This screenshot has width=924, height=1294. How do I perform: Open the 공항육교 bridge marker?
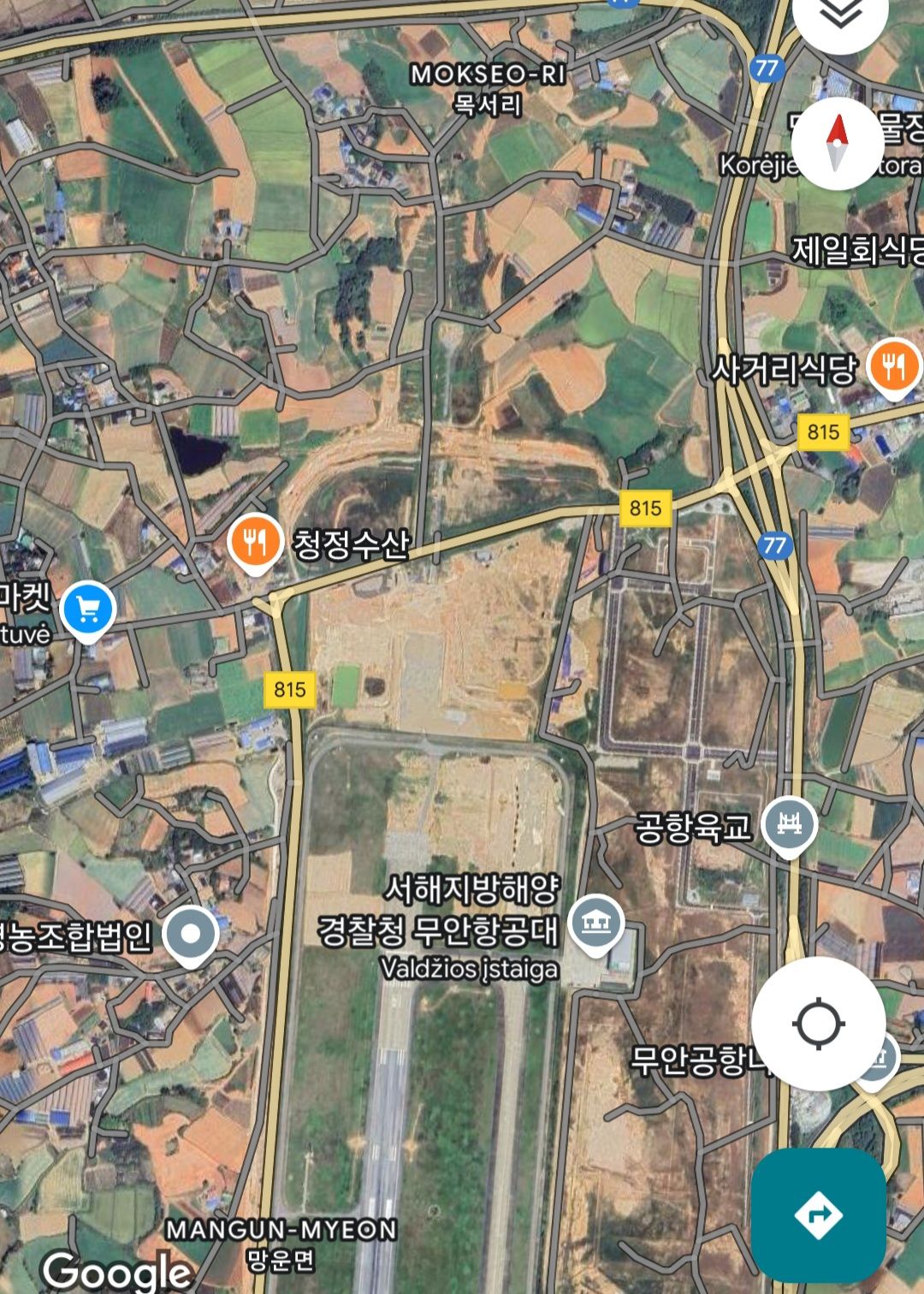pos(789,824)
